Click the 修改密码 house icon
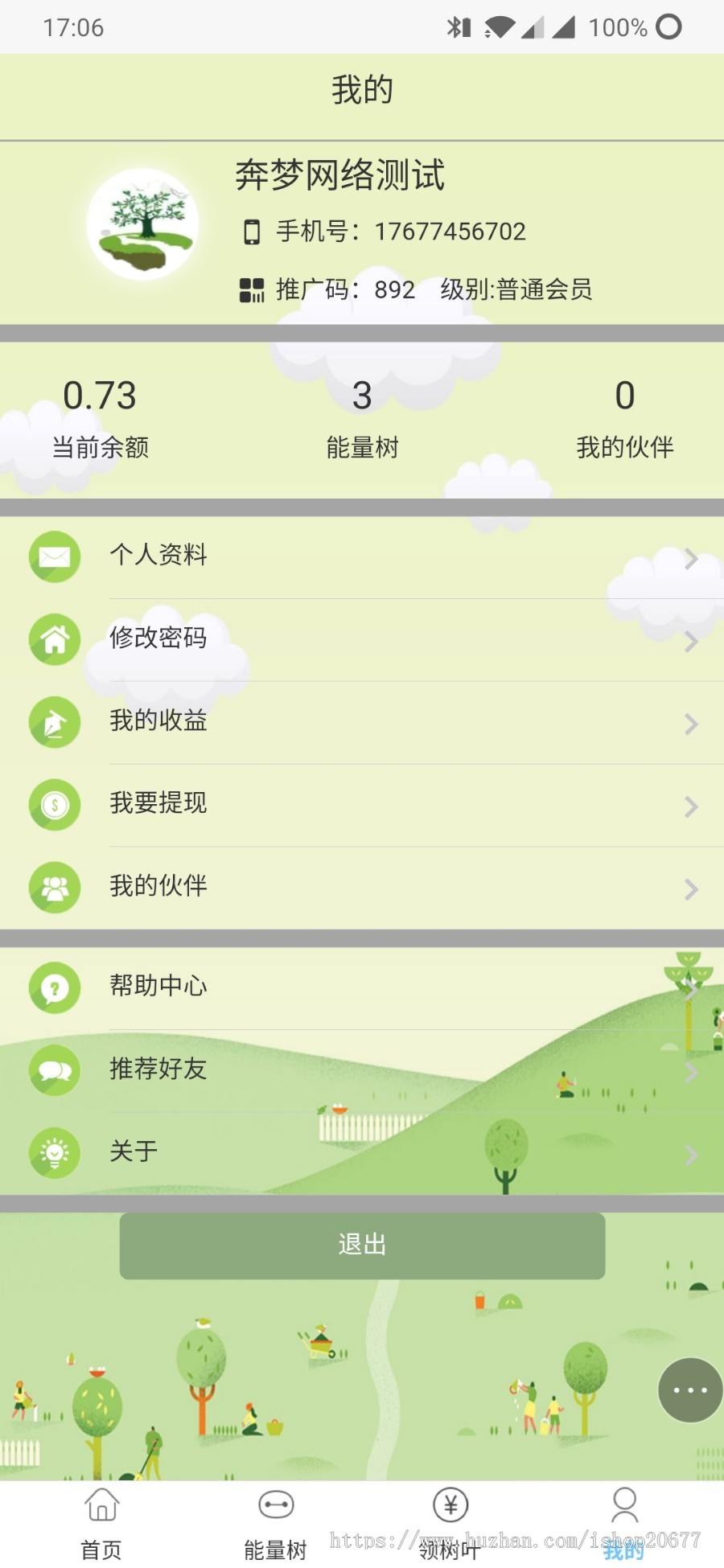The width and height of the screenshot is (724, 1568). click(x=53, y=639)
